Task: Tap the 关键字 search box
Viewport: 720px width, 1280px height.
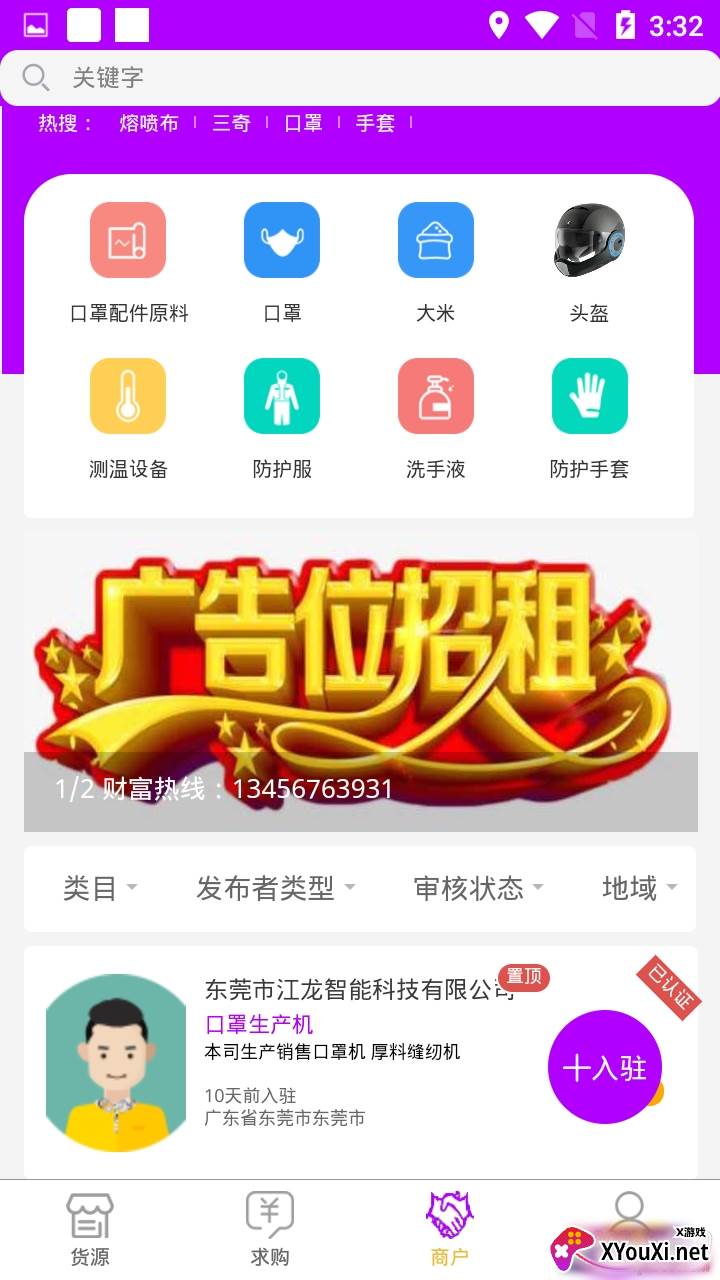Action: 360,77
